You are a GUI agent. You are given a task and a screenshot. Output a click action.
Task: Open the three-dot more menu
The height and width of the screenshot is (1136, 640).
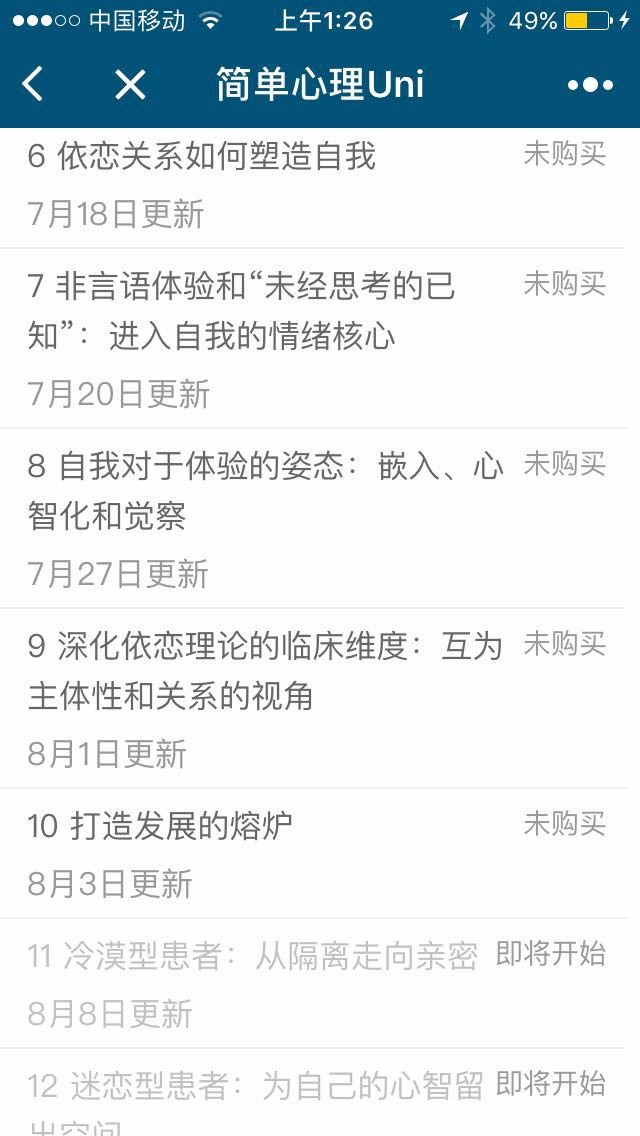click(590, 85)
